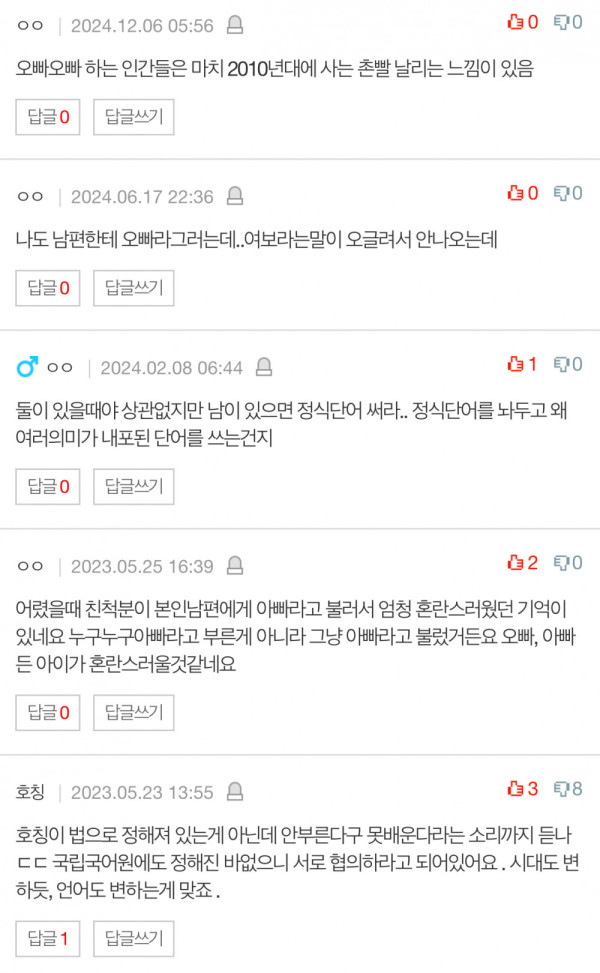The image size is (600, 973).
Task: Dislike the 2024.02.08 06:44 comment
Action: coord(568,364)
